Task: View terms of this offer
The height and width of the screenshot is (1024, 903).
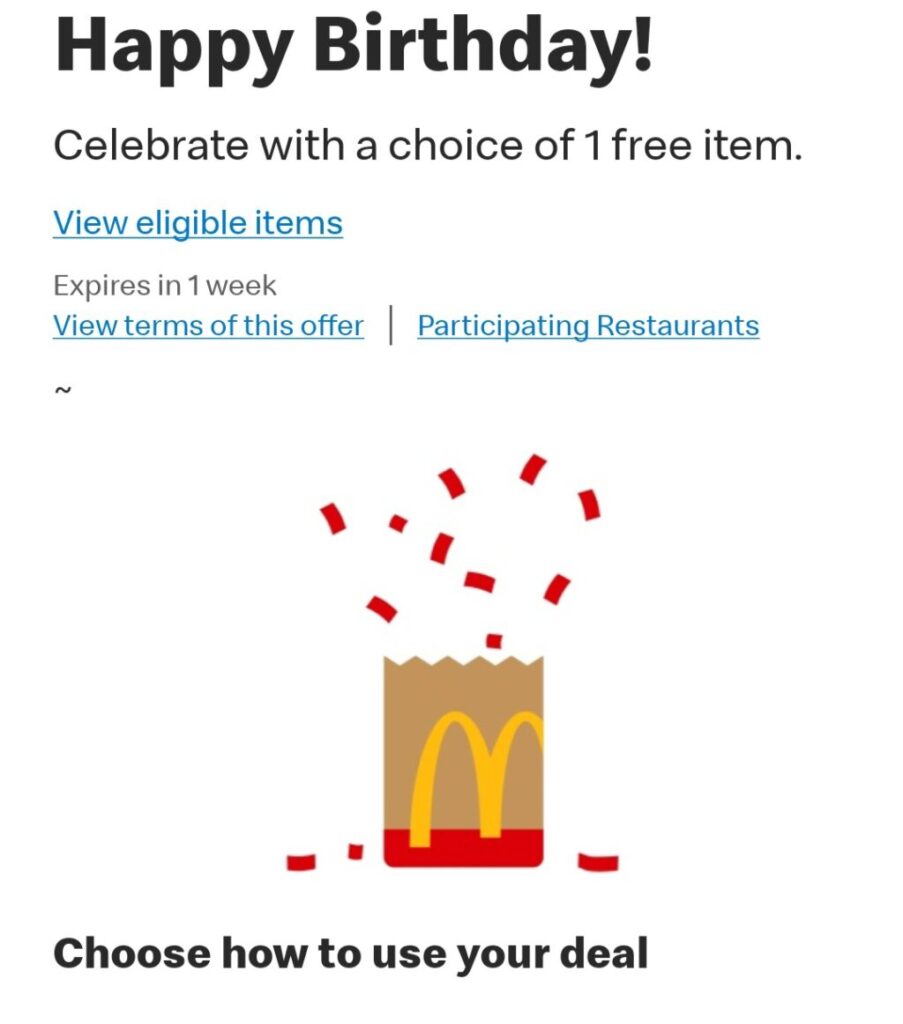Action: (208, 326)
